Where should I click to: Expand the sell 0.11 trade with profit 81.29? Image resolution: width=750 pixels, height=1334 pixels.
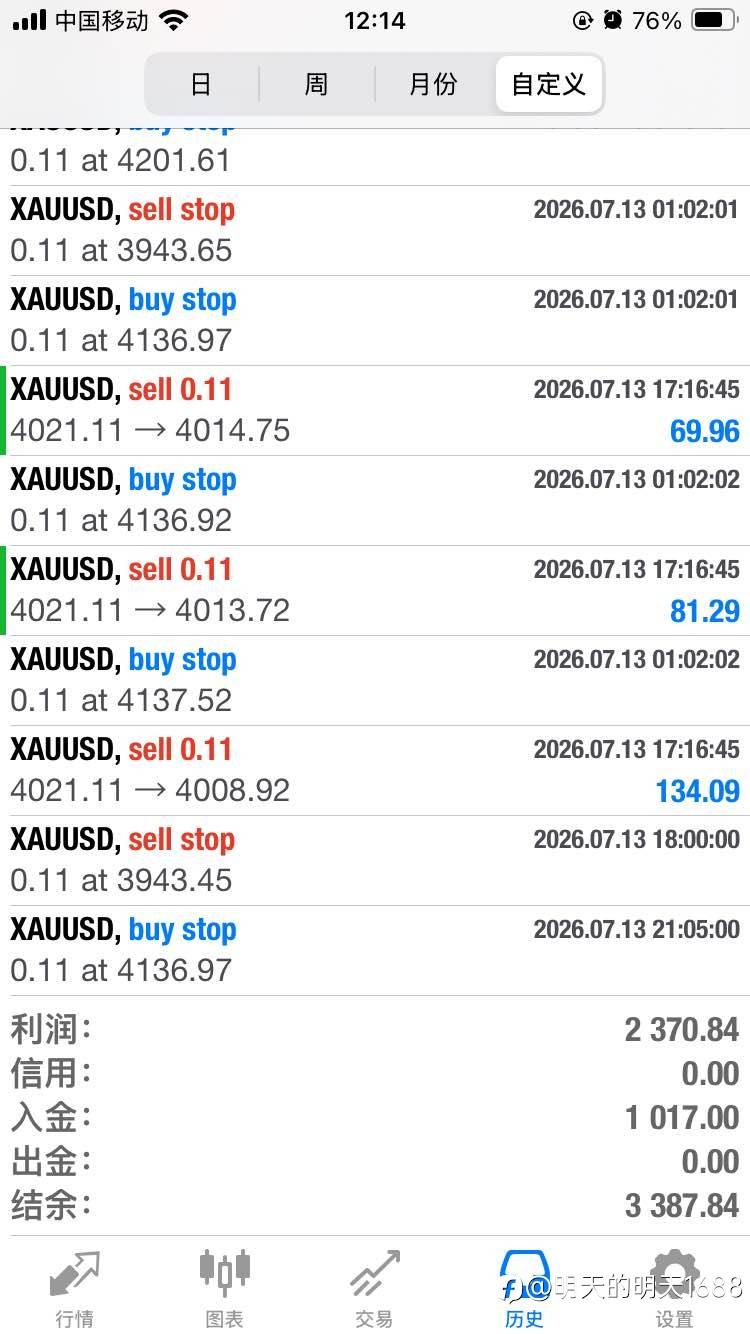point(375,591)
